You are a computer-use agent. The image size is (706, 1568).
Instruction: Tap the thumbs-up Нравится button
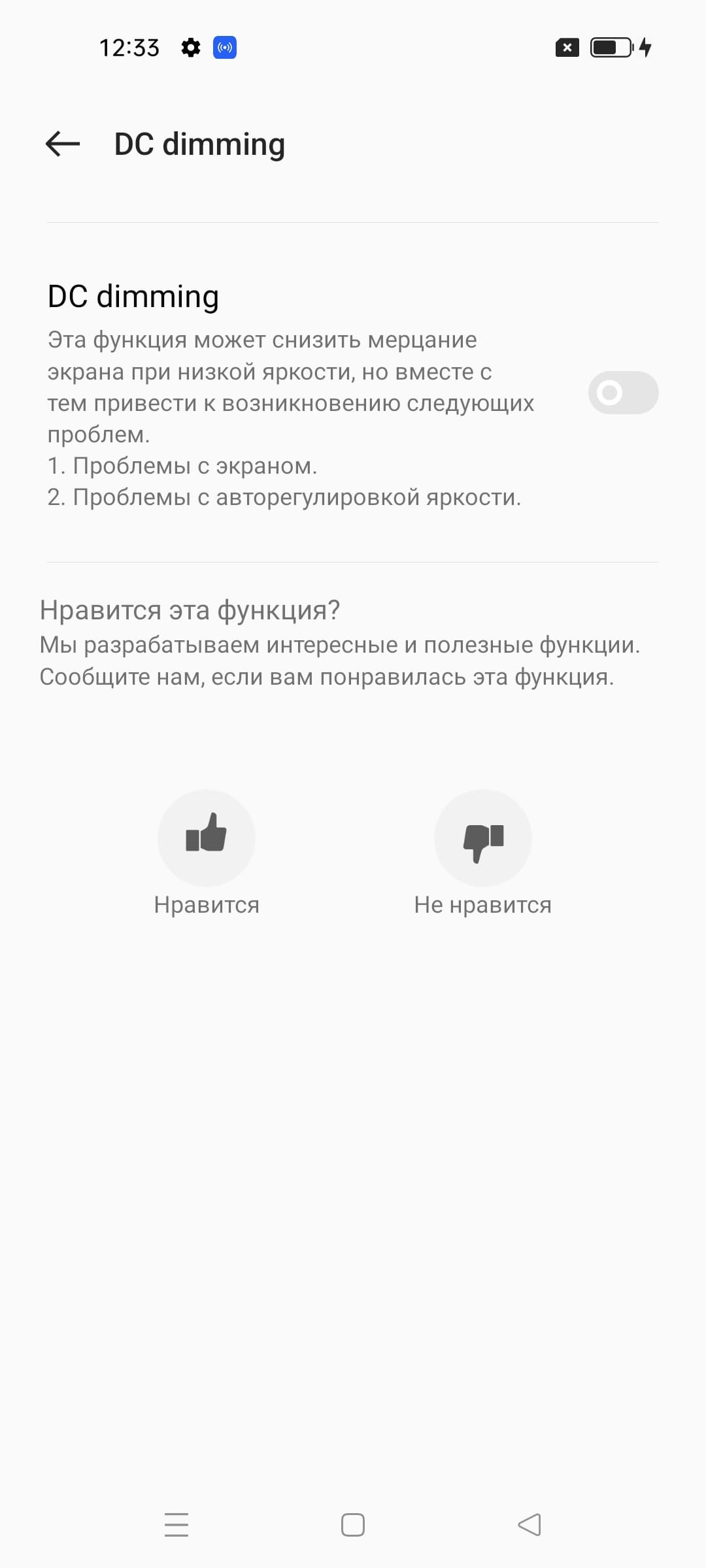click(207, 838)
